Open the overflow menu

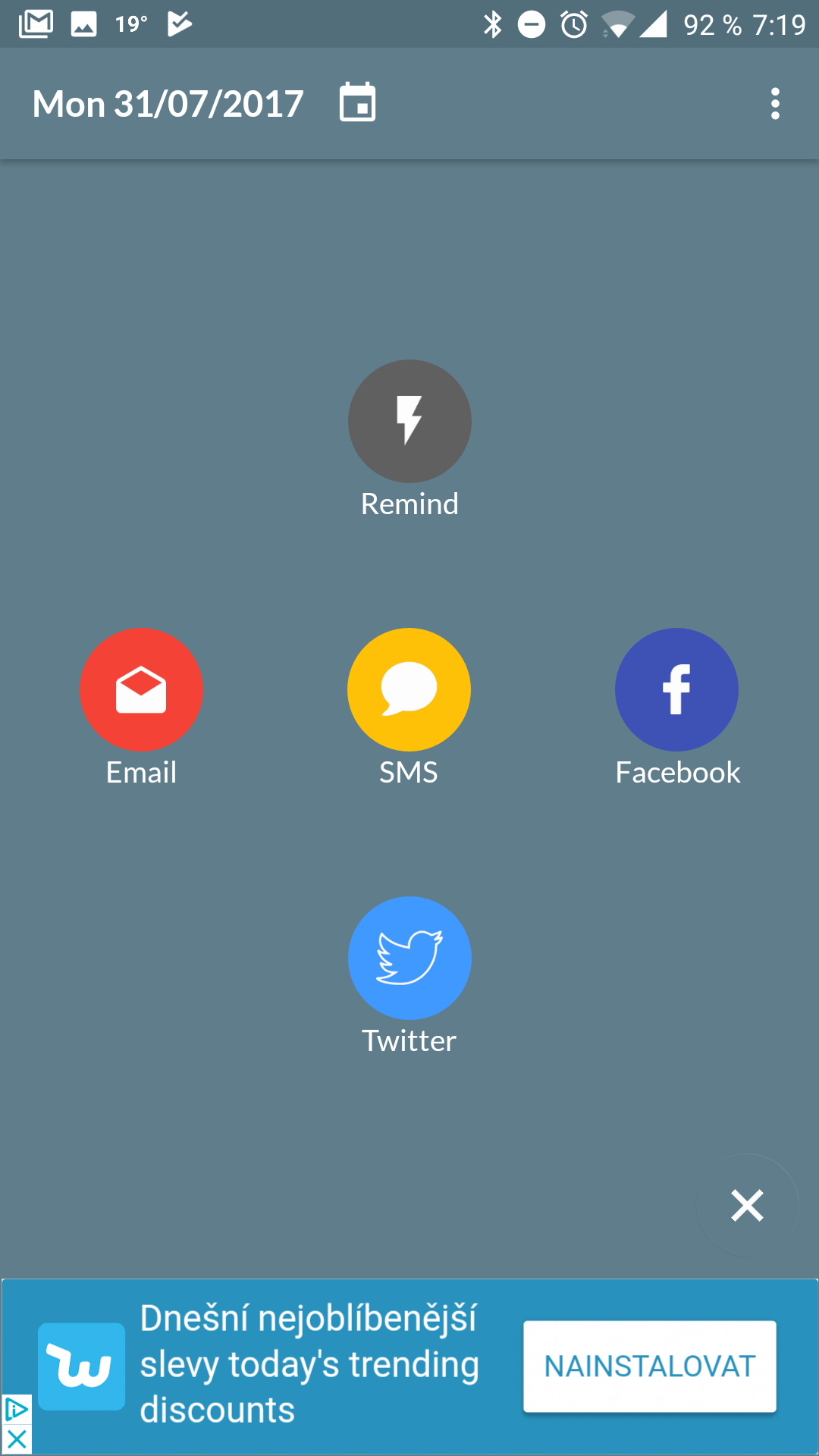tap(775, 104)
